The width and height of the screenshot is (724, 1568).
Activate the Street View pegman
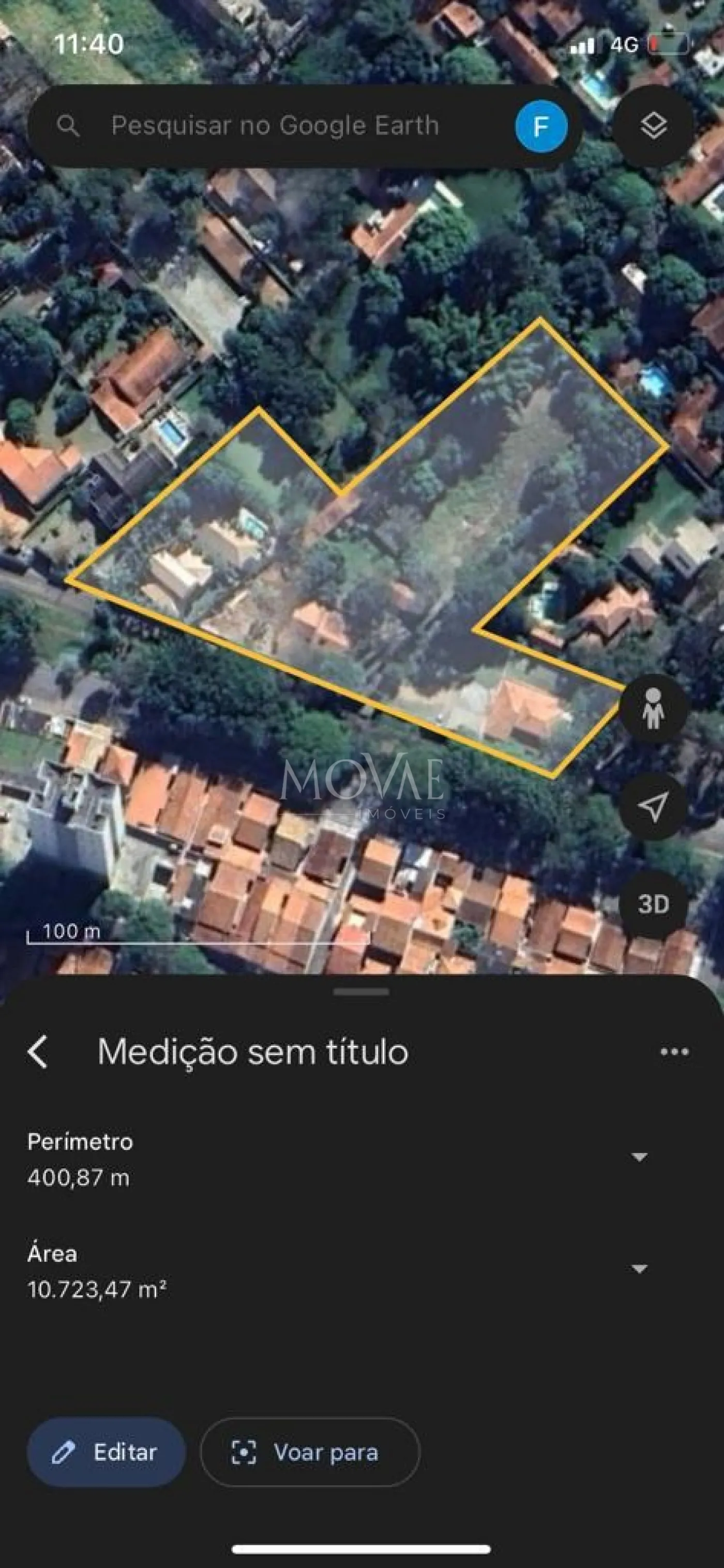(653, 708)
